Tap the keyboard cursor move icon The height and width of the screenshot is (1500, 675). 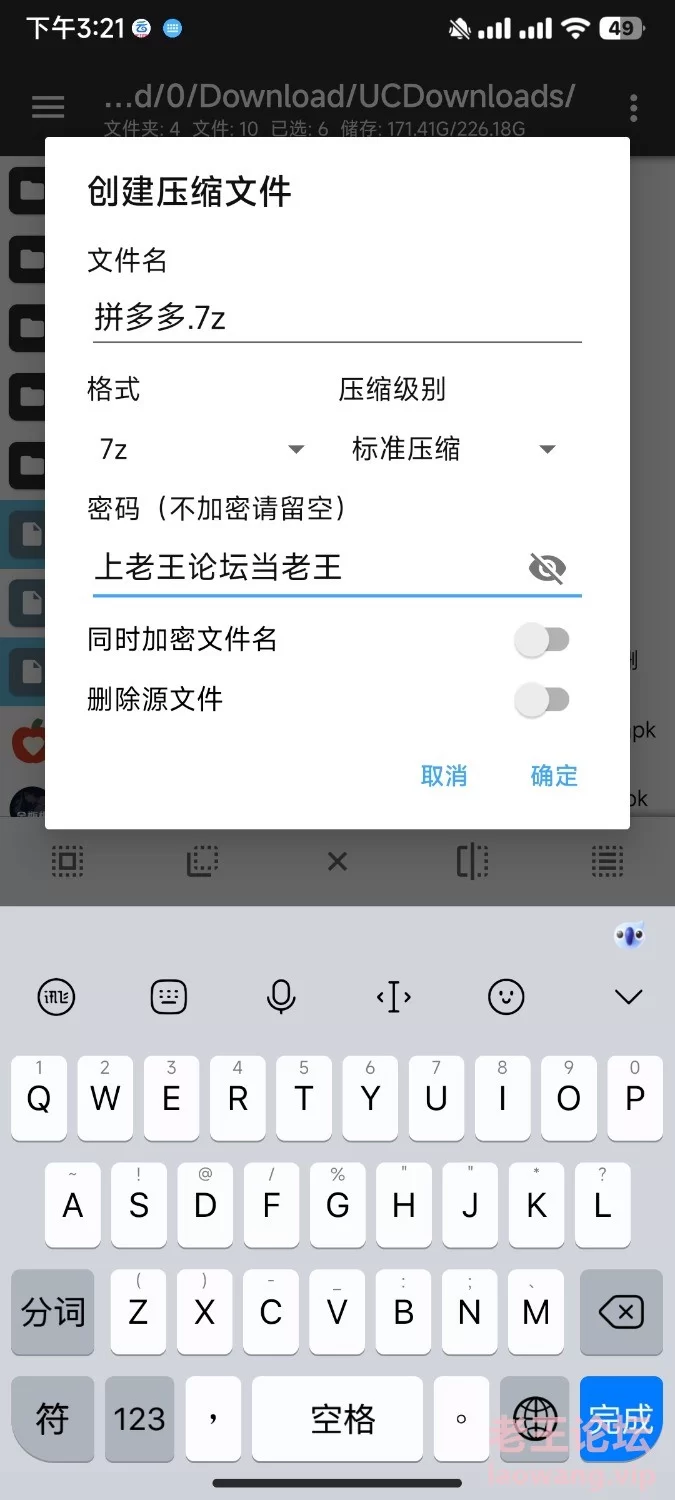[x=394, y=996]
